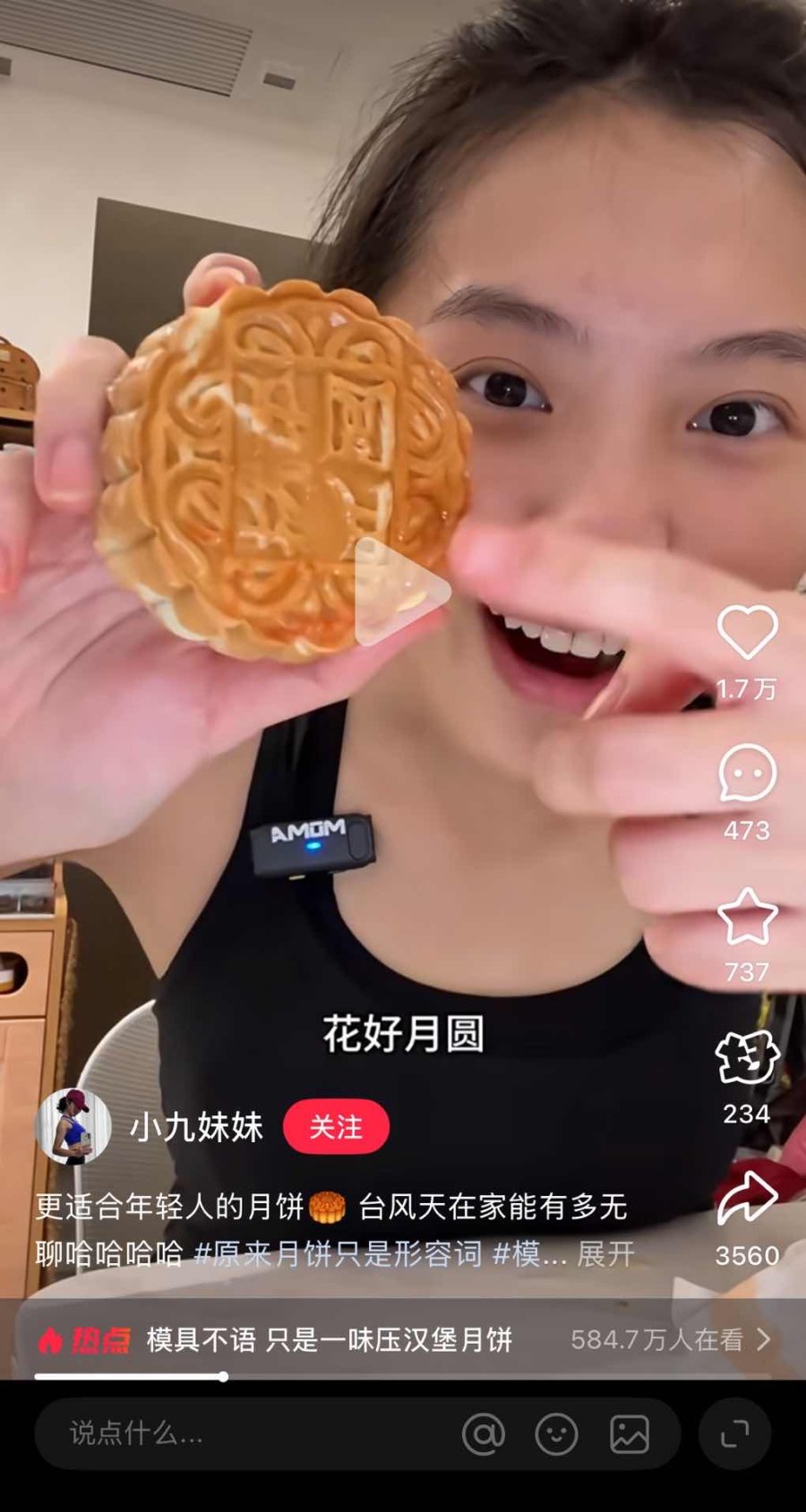Tap the video progress bar
The image size is (806, 1512).
403,1377
